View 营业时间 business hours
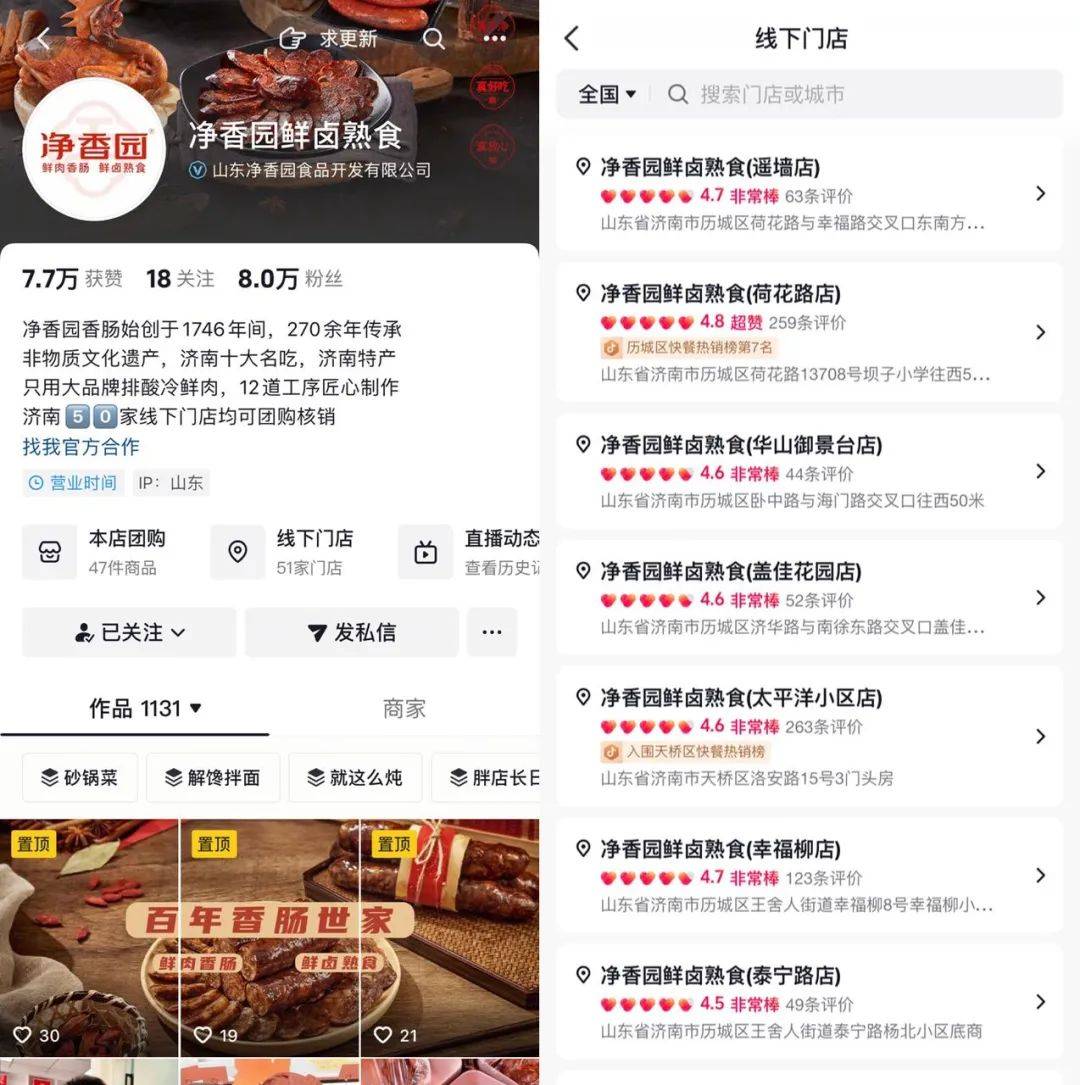The image size is (1080, 1085). [74, 483]
